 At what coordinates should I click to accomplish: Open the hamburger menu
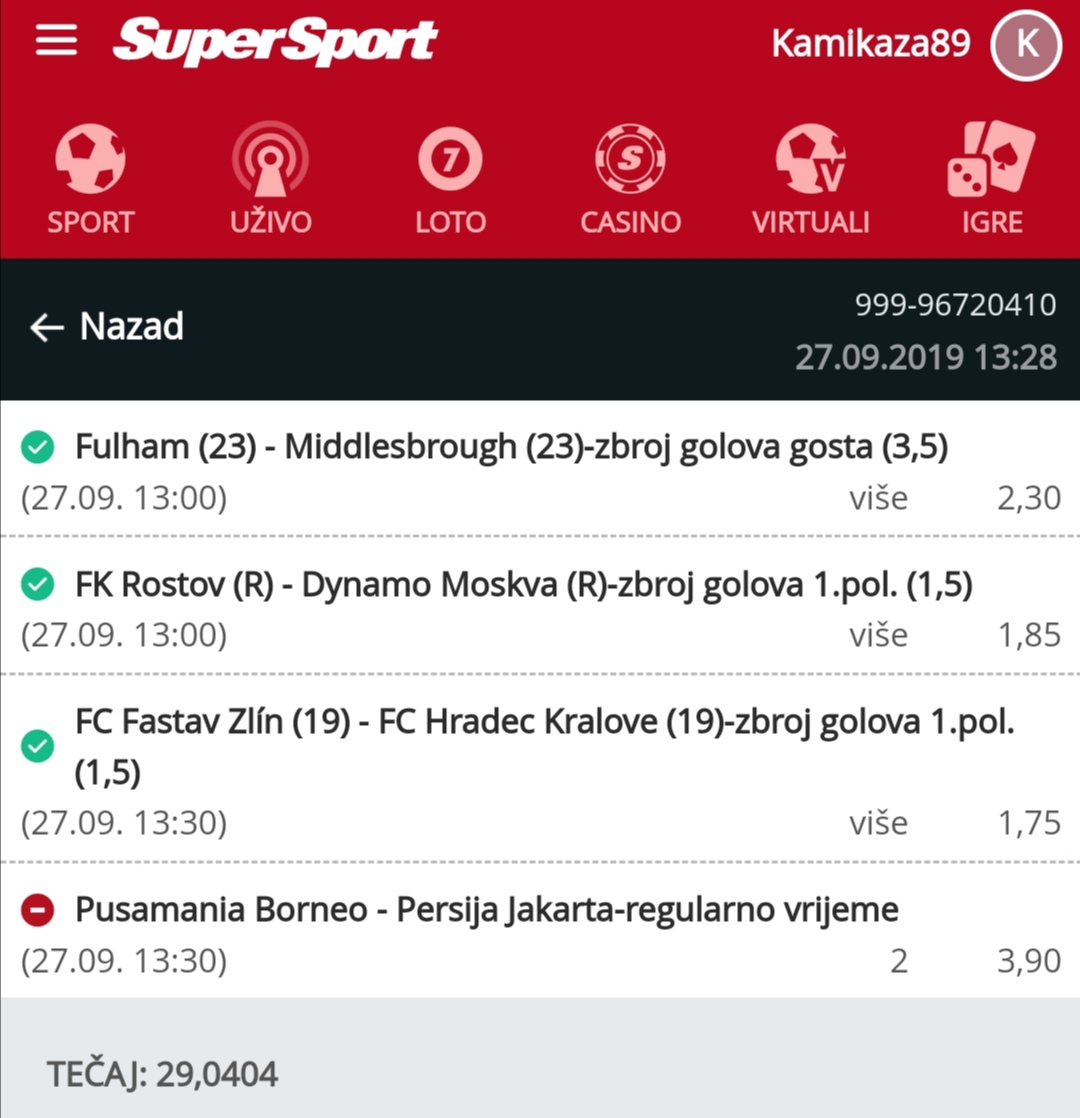click(x=56, y=41)
